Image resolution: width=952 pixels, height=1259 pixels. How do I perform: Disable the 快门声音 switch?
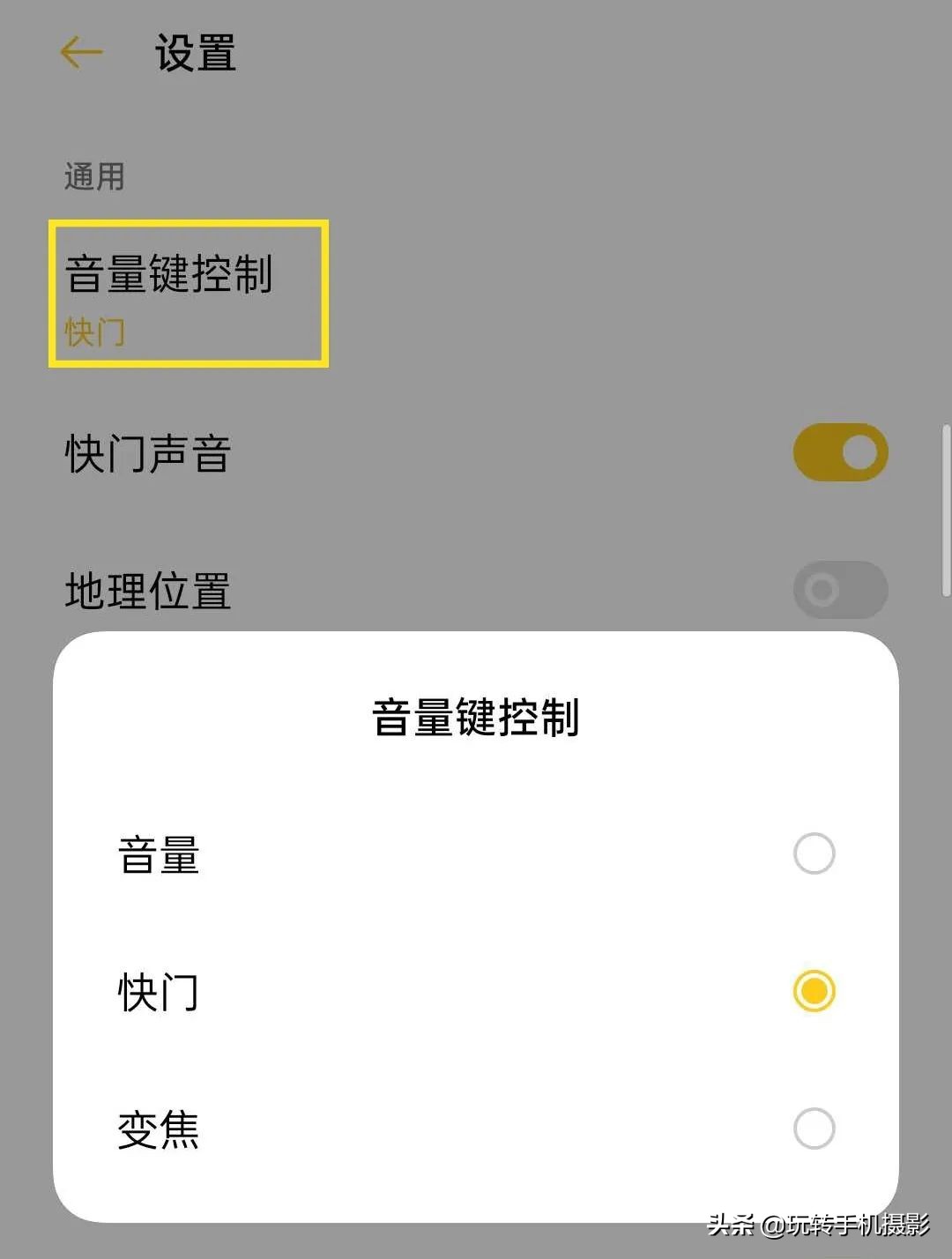(838, 451)
